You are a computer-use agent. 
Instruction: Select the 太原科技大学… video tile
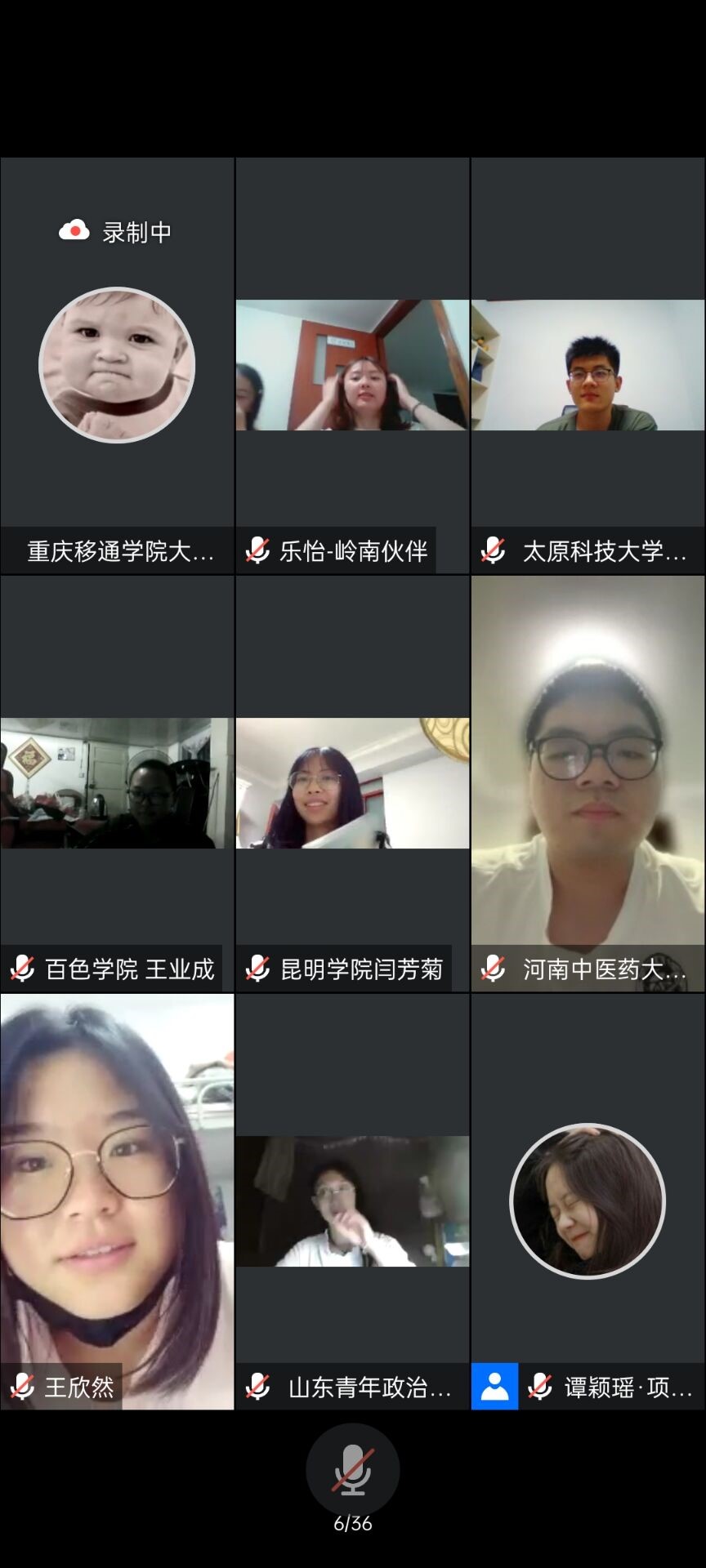click(x=588, y=365)
